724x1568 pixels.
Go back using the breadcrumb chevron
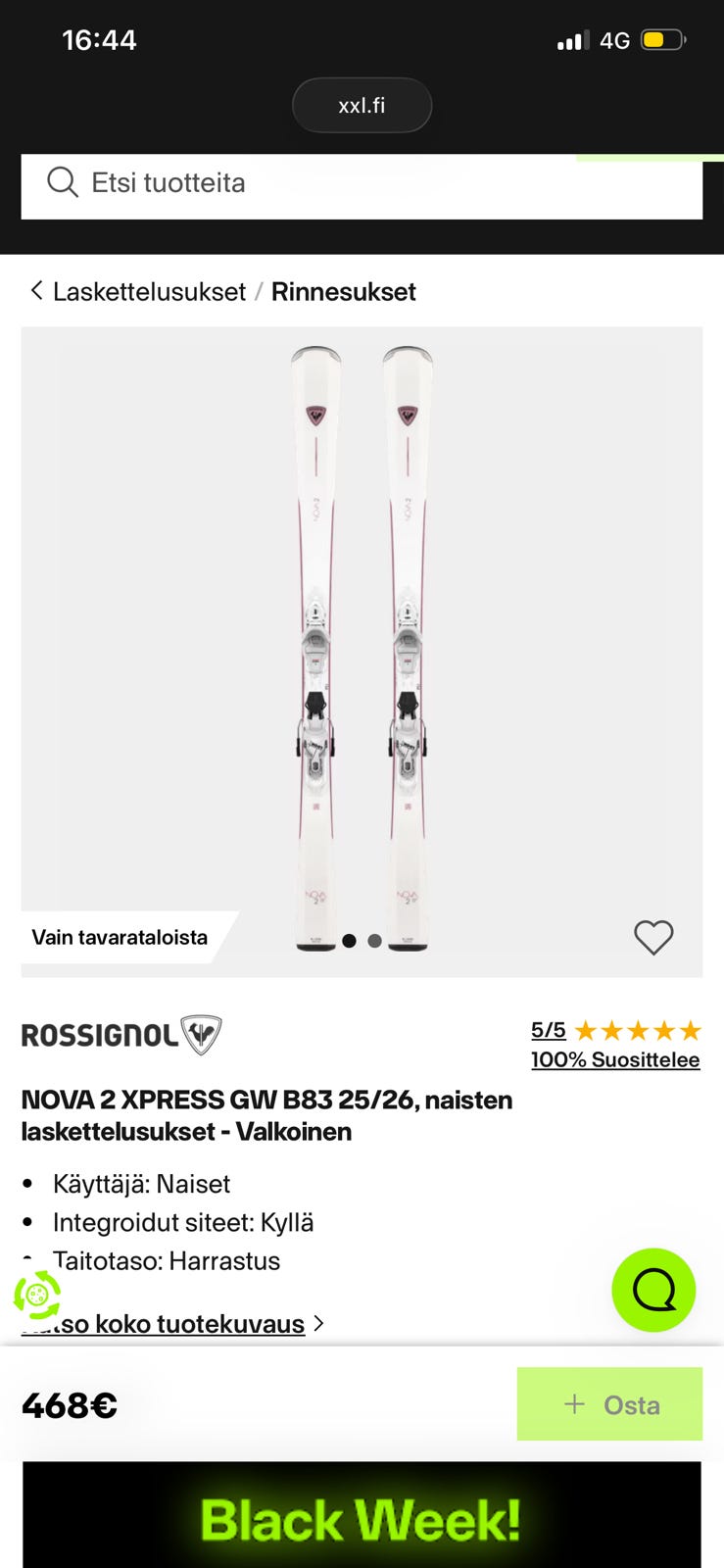pos(35,291)
